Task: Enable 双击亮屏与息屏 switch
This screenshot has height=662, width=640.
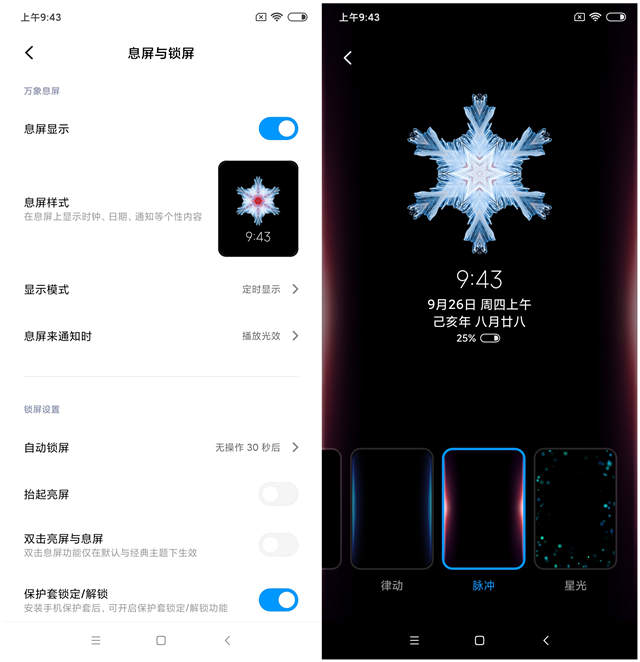Action: tap(278, 545)
